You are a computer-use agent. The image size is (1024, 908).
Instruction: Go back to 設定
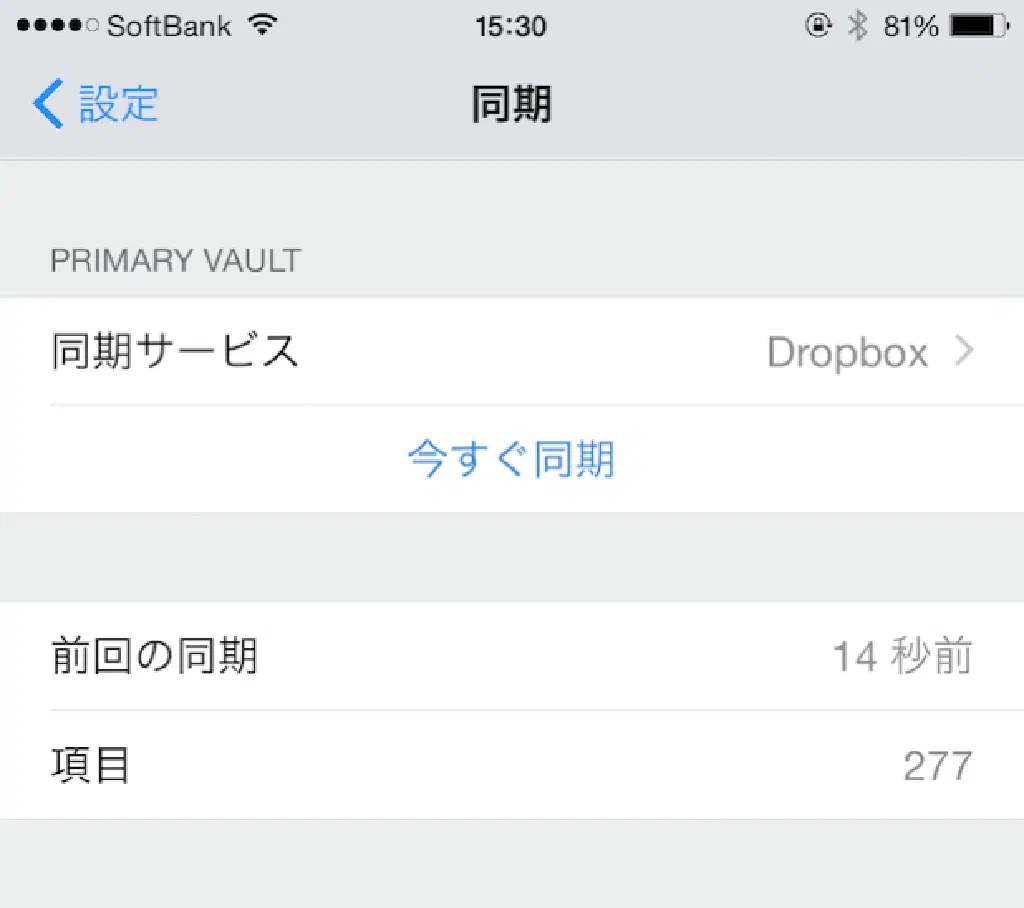pos(96,104)
